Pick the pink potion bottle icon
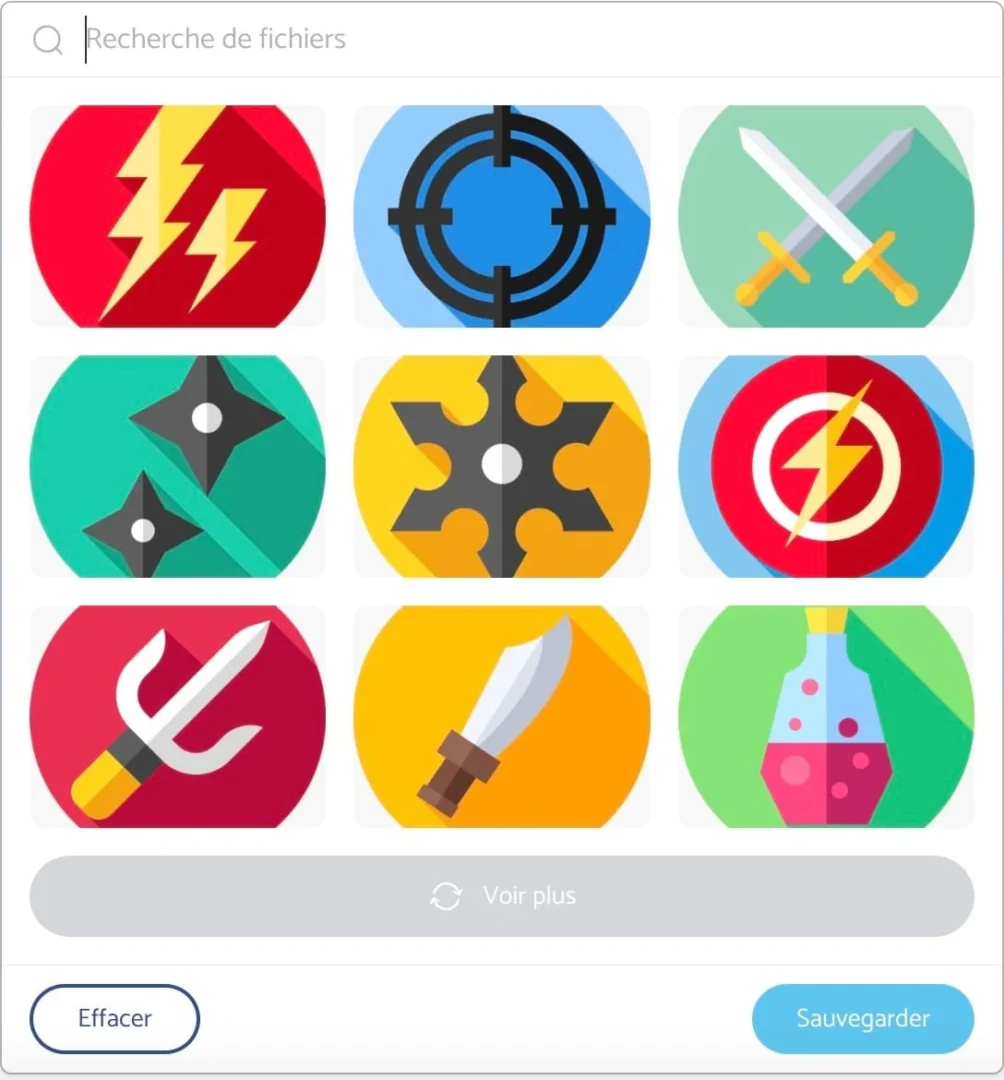Viewport: 1004px width, 1080px height. (x=826, y=716)
